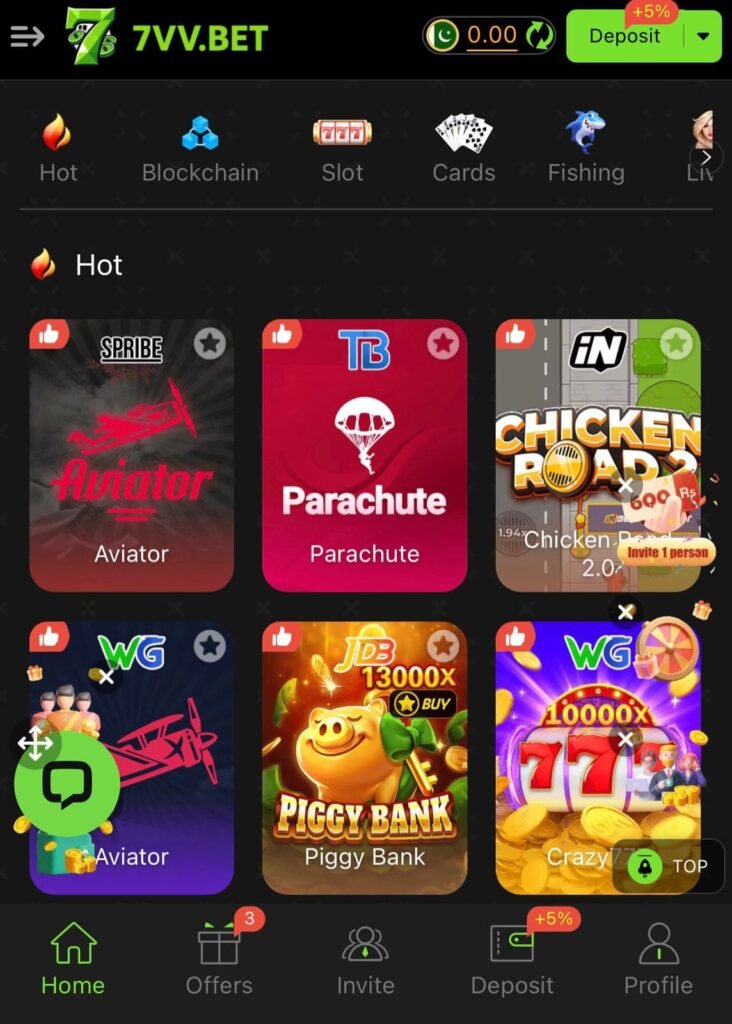The image size is (732, 1024).
Task: Refresh the wallet balance
Action: (x=540, y=36)
